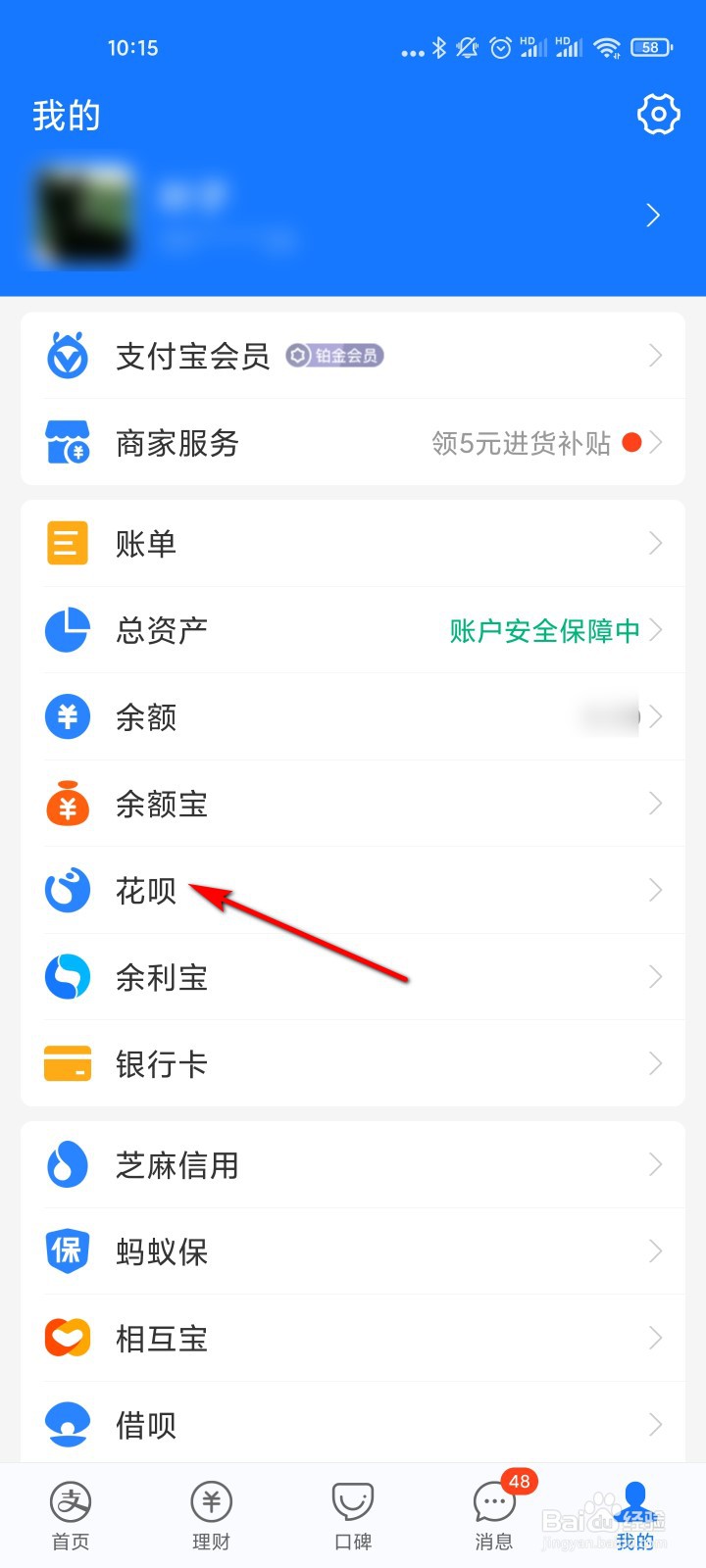Open the settings gear
Screen dimensions: 706x1568
click(x=657, y=115)
